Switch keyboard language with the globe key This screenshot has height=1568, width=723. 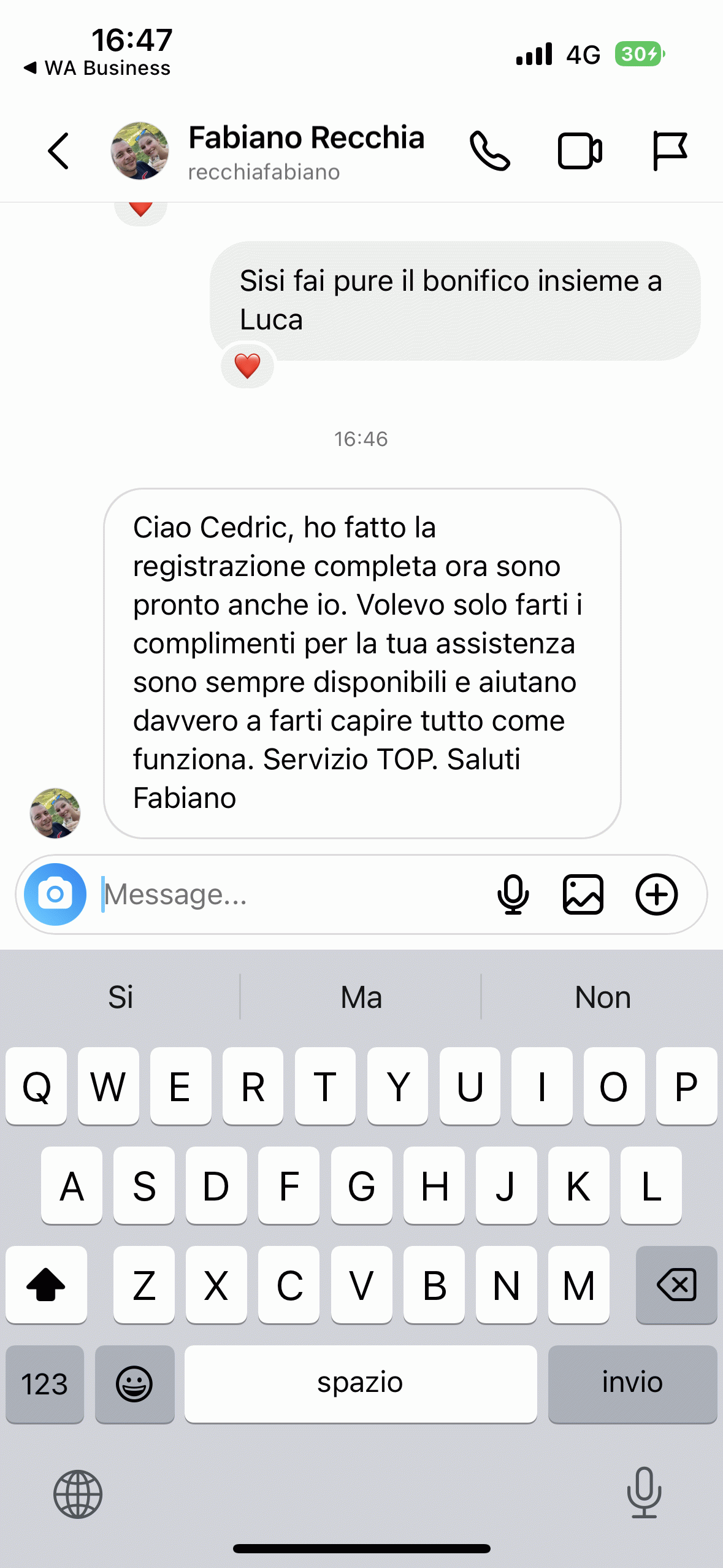click(78, 1494)
